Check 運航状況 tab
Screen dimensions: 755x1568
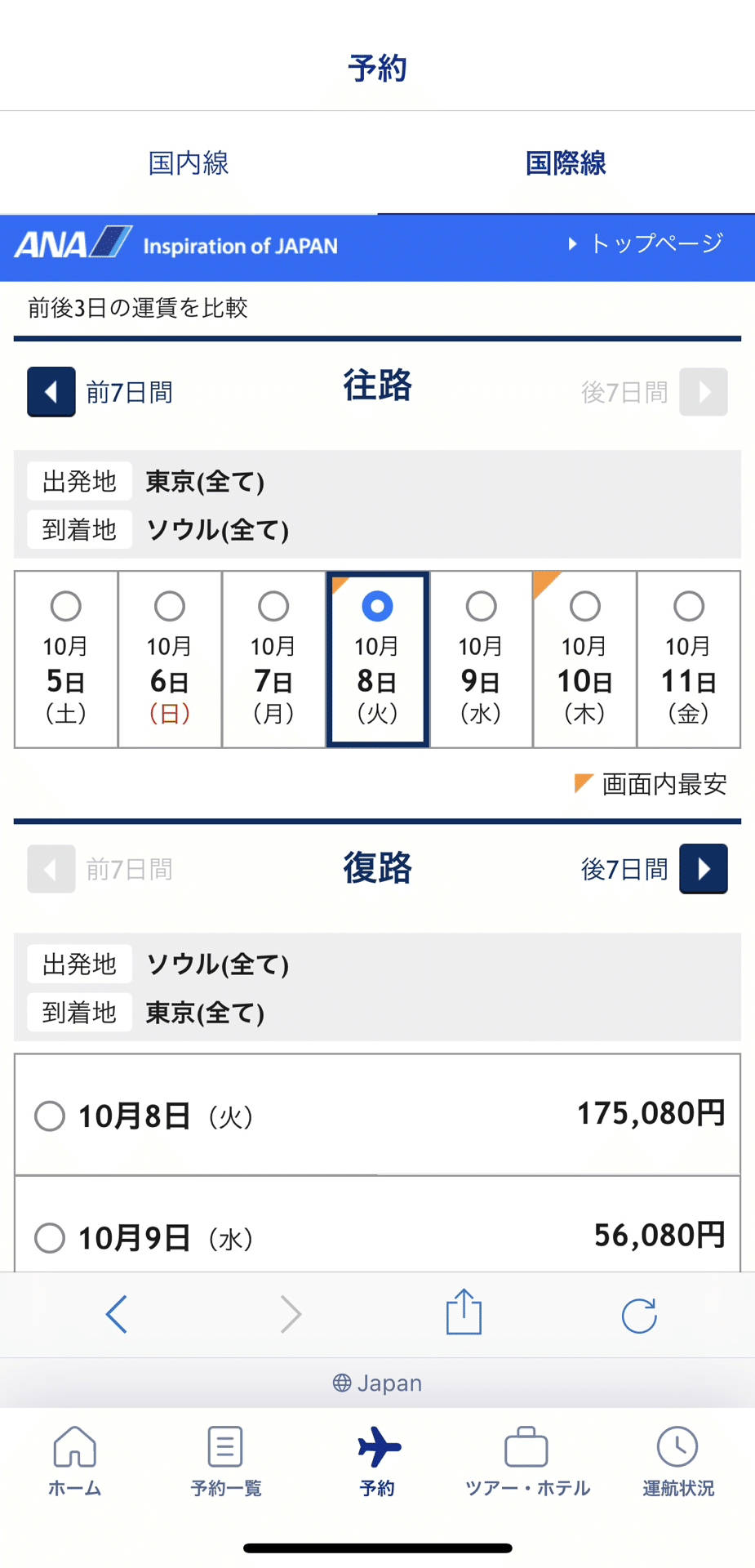click(x=678, y=1462)
